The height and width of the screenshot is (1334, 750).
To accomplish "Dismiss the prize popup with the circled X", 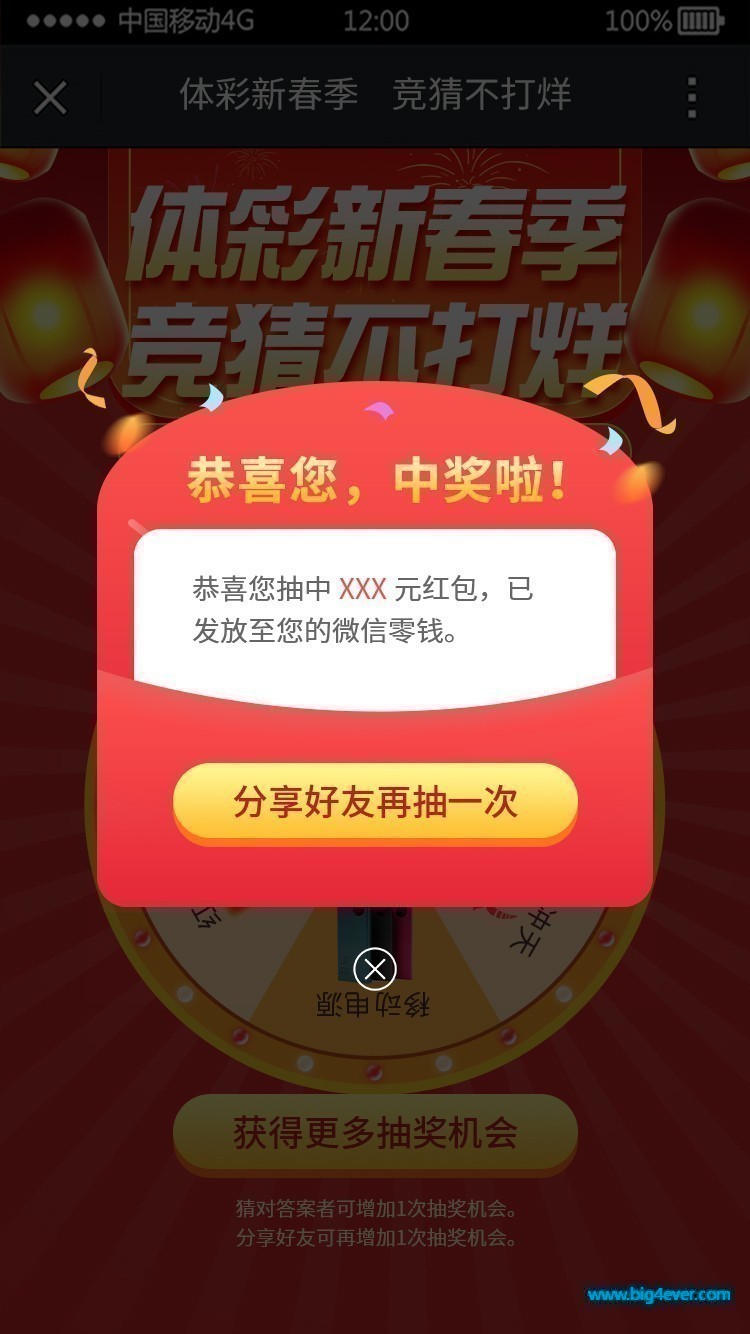I will 375,968.
